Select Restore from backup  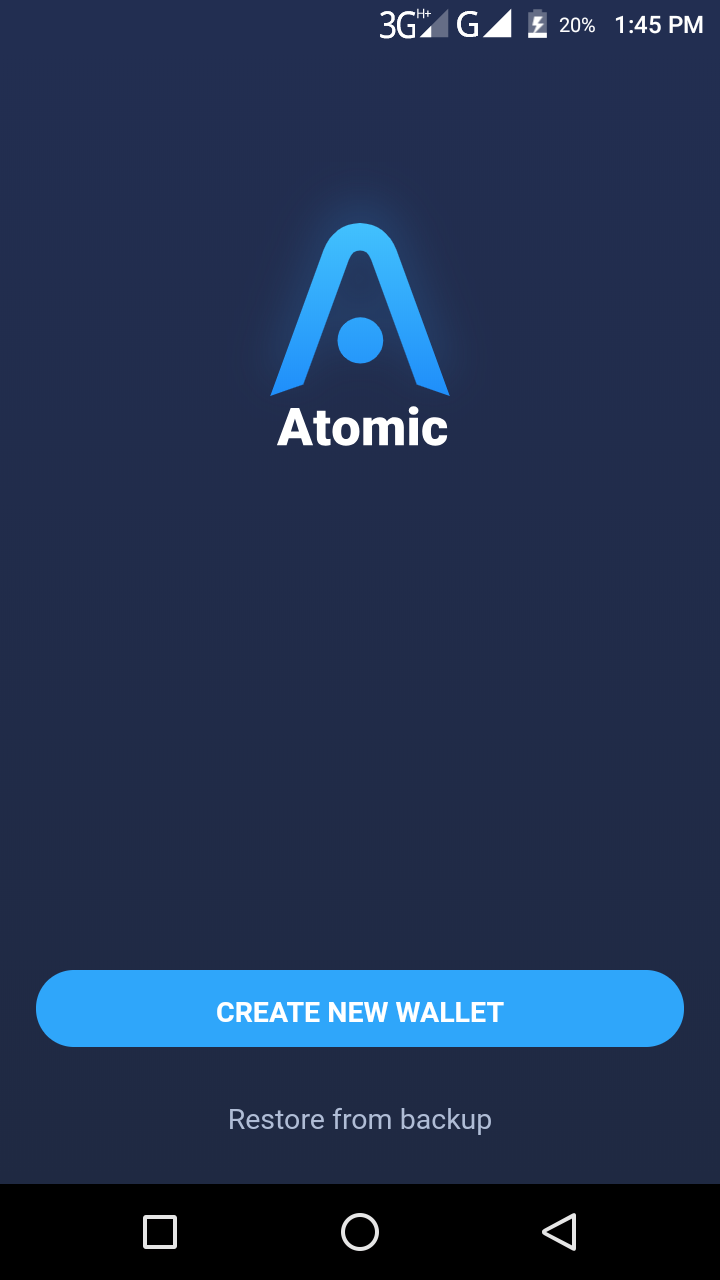point(360,1119)
